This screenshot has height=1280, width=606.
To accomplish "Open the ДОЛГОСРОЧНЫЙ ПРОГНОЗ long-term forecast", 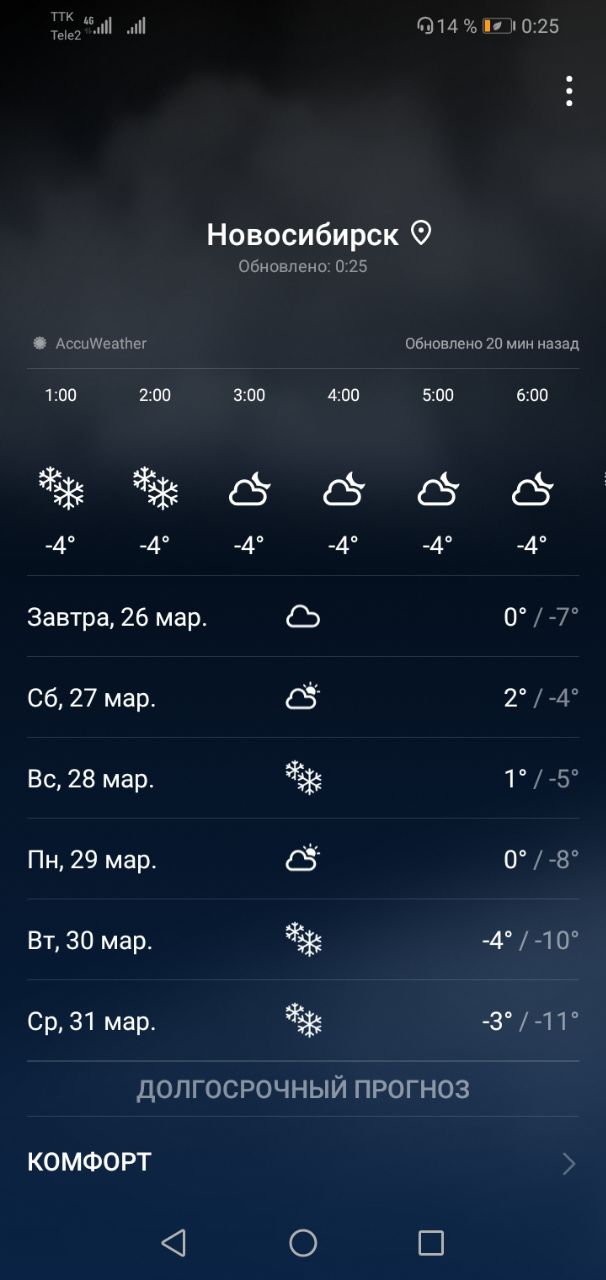I will [x=303, y=1089].
